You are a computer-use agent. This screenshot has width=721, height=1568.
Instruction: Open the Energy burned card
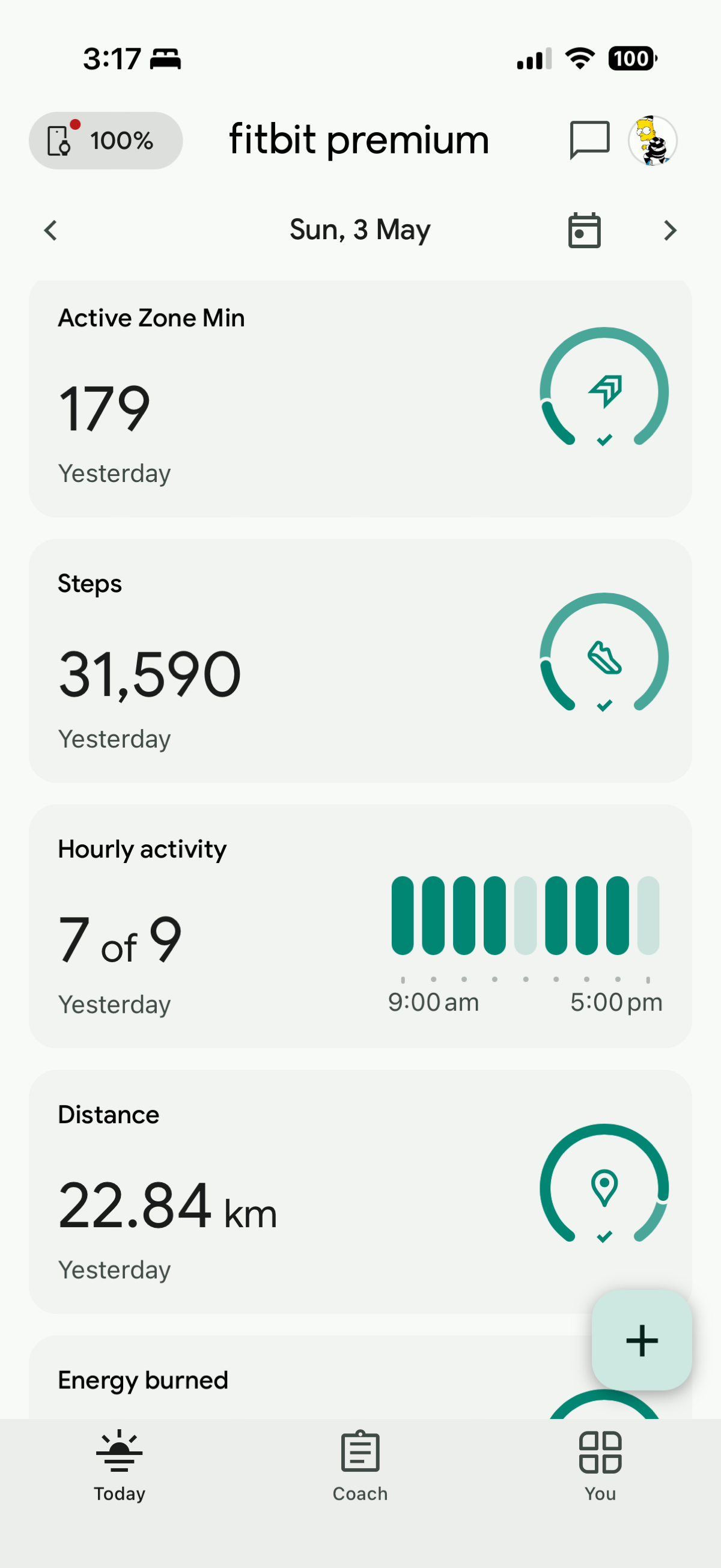pyautogui.click(x=310, y=1378)
